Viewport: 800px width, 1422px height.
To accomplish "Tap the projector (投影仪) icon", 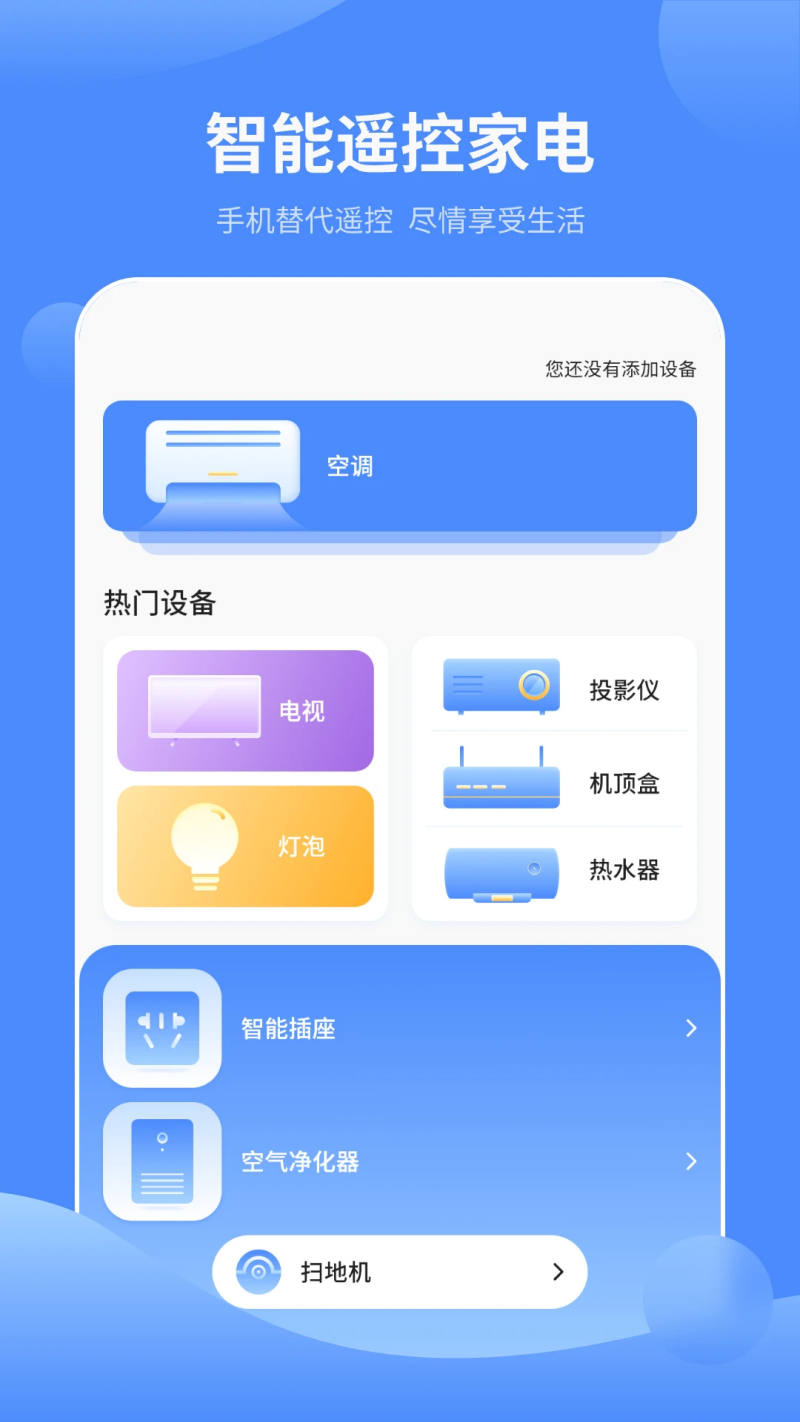I will tap(501, 686).
